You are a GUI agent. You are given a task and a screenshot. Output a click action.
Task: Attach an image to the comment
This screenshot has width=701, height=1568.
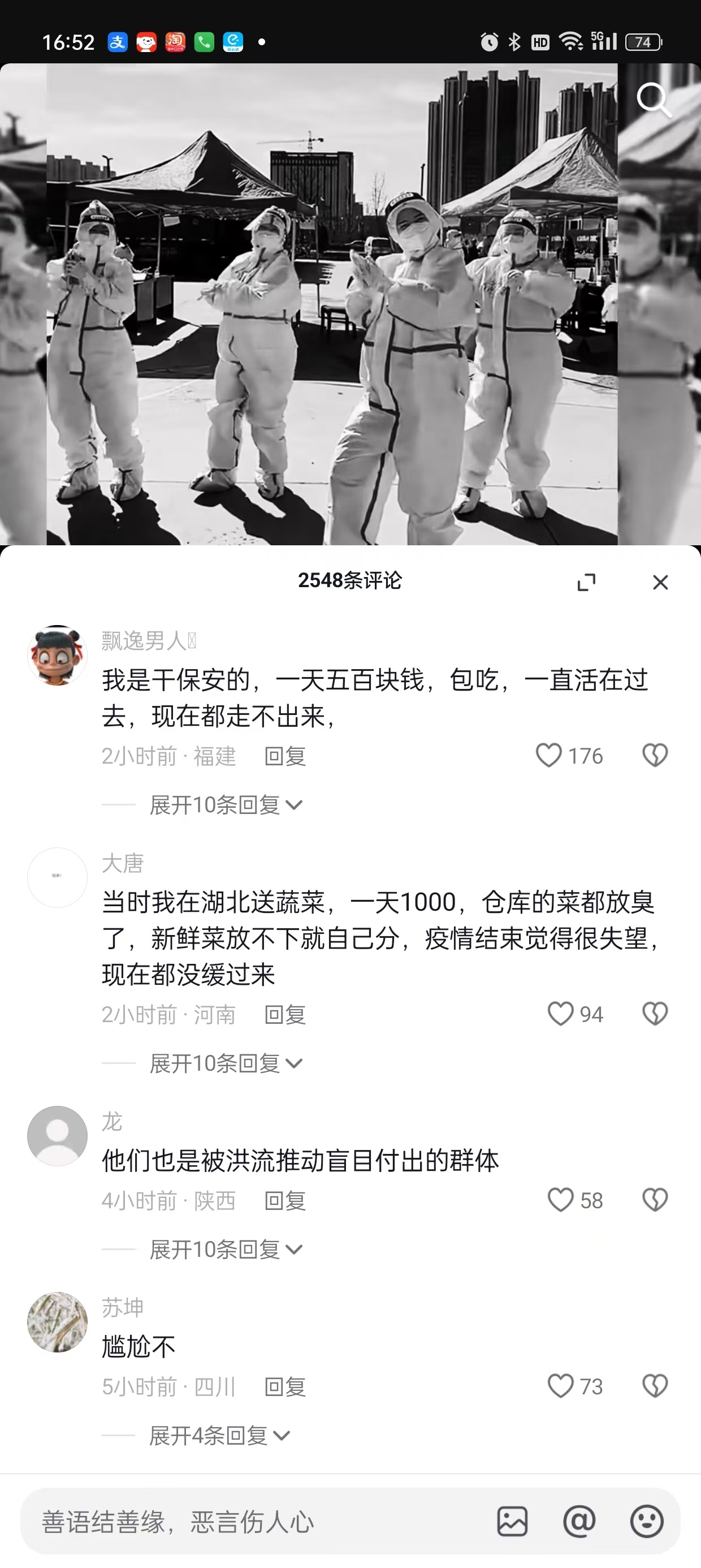[512, 1521]
